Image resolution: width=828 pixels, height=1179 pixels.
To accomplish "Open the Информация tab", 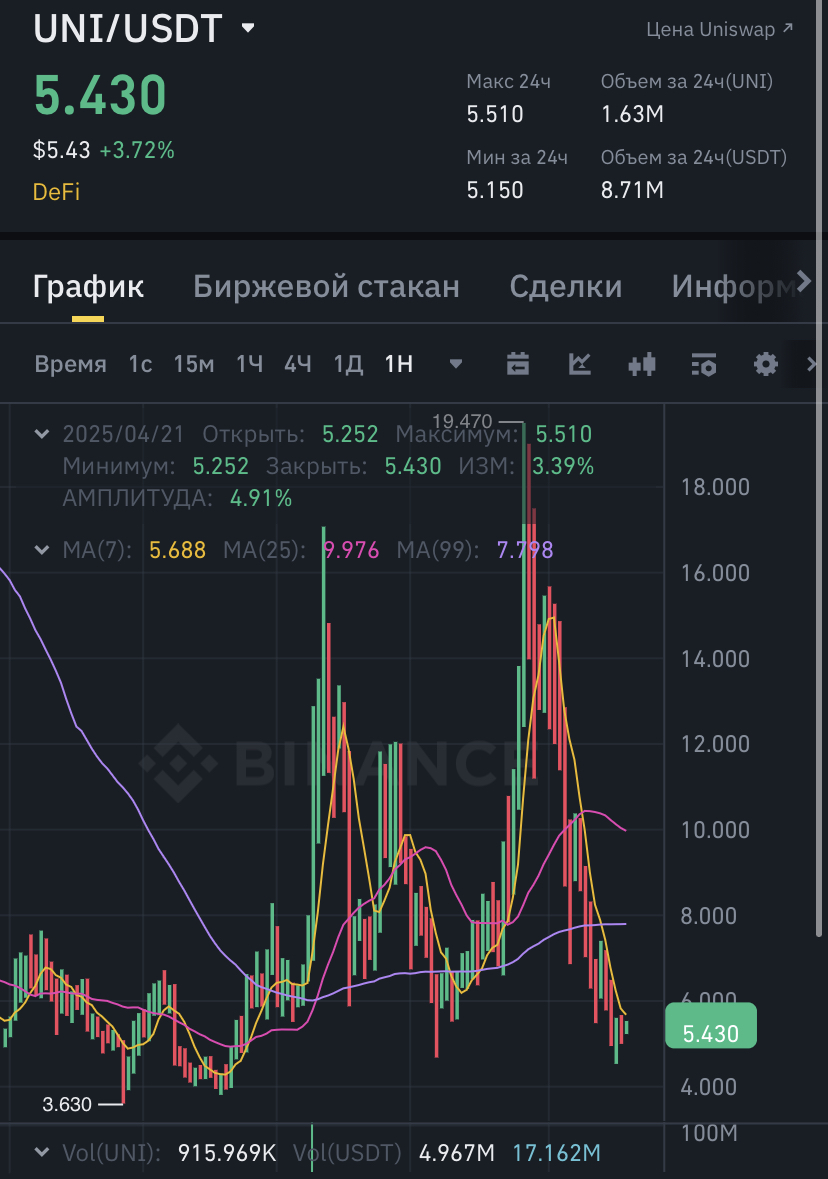I will (734, 287).
